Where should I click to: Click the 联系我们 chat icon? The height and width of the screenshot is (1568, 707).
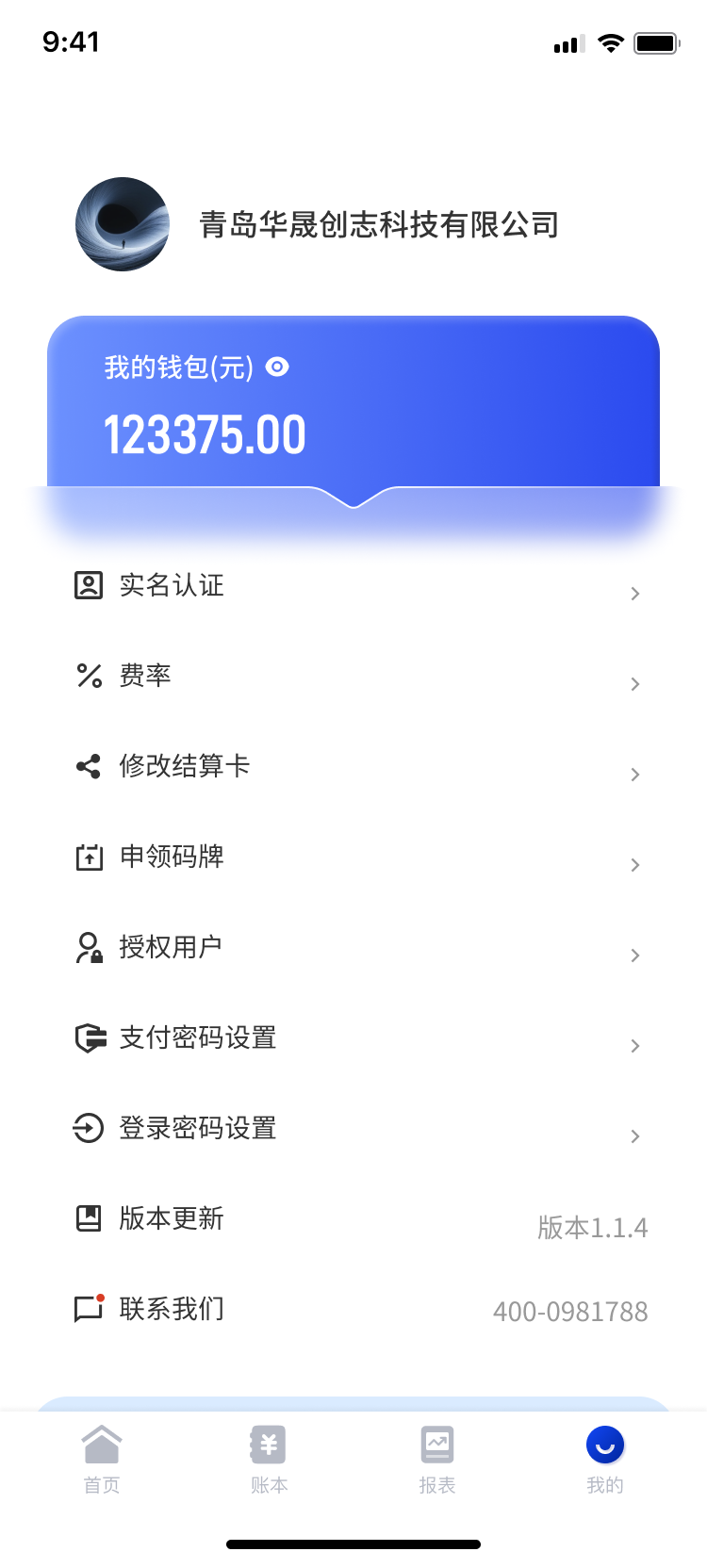pyautogui.click(x=88, y=1309)
